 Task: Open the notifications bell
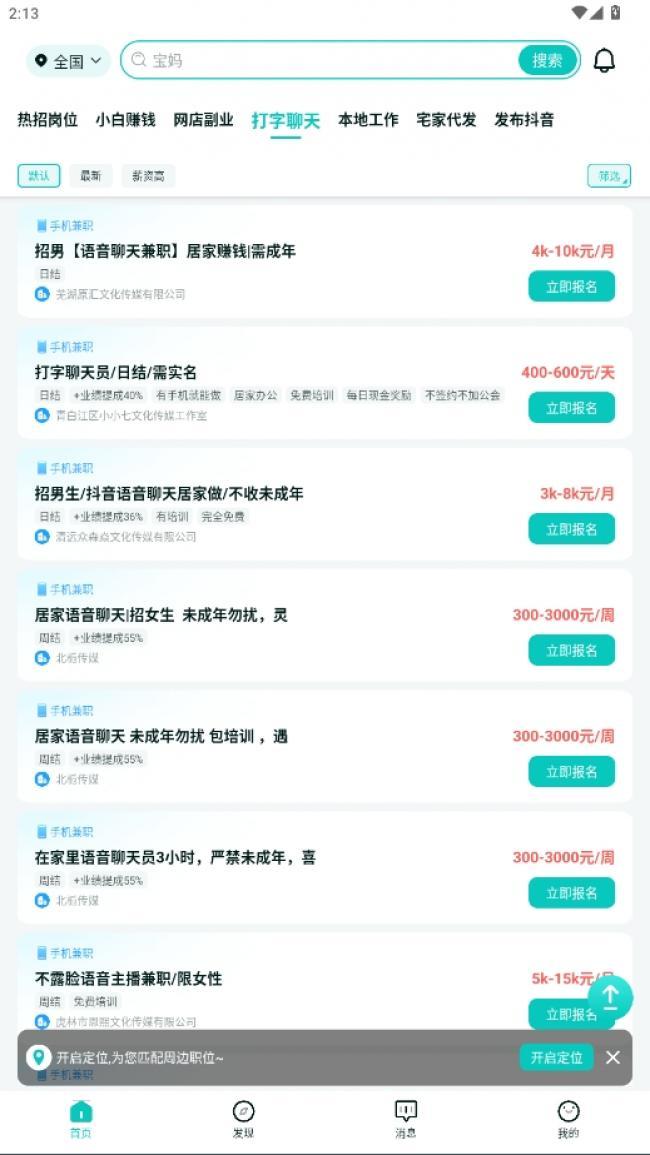pyautogui.click(x=604, y=60)
